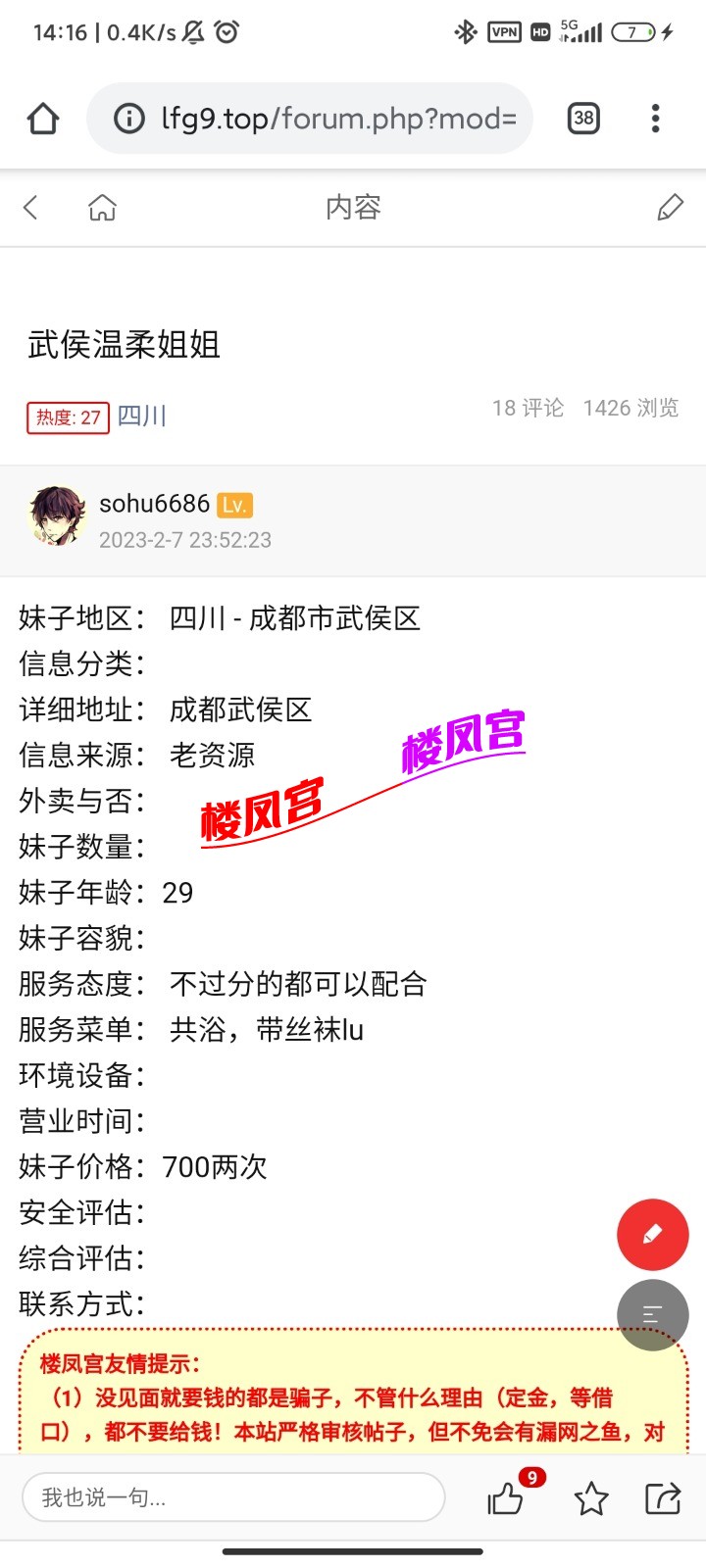Select the Lv level badge
This screenshot has height=1568, width=706.
(x=237, y=504)
